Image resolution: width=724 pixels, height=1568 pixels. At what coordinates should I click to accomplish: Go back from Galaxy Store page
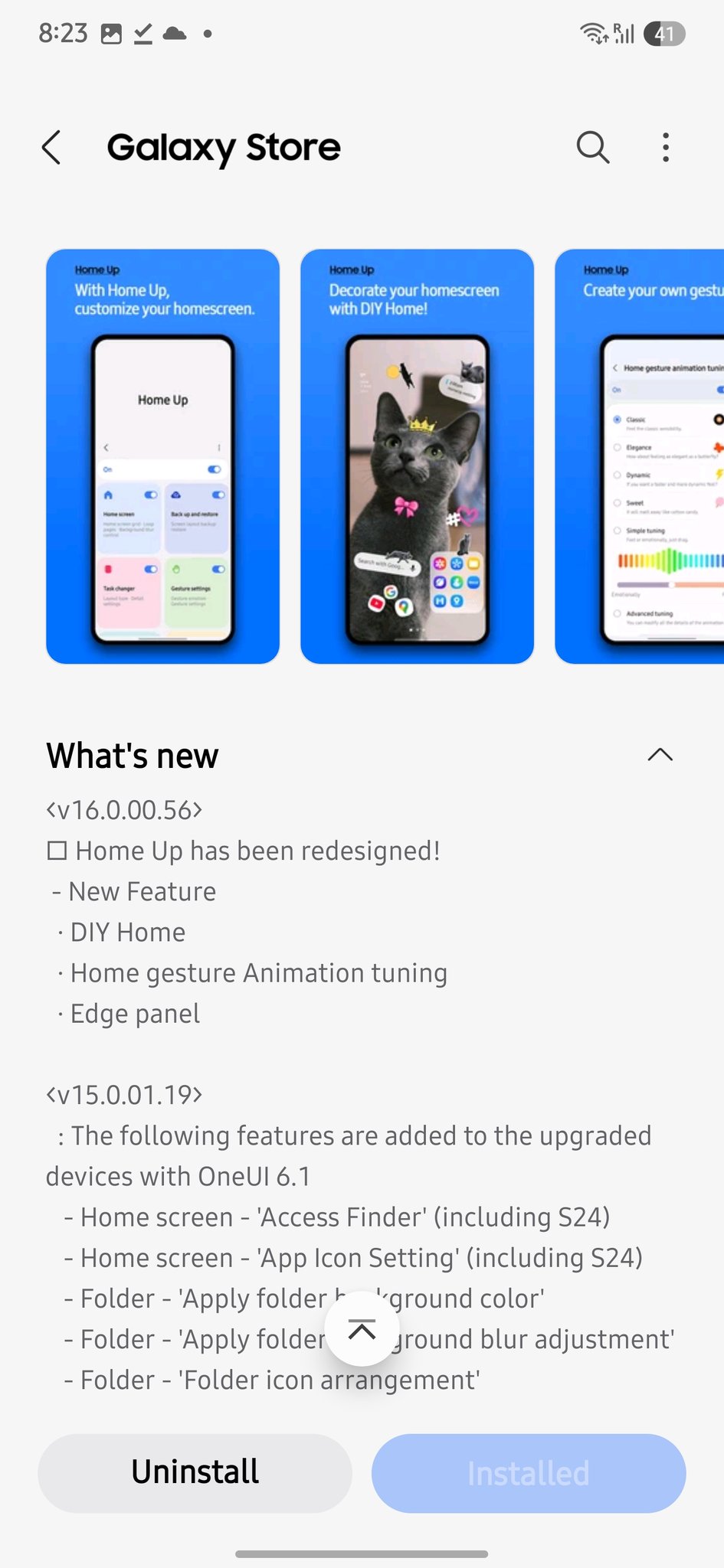click(x=51, y=147)
